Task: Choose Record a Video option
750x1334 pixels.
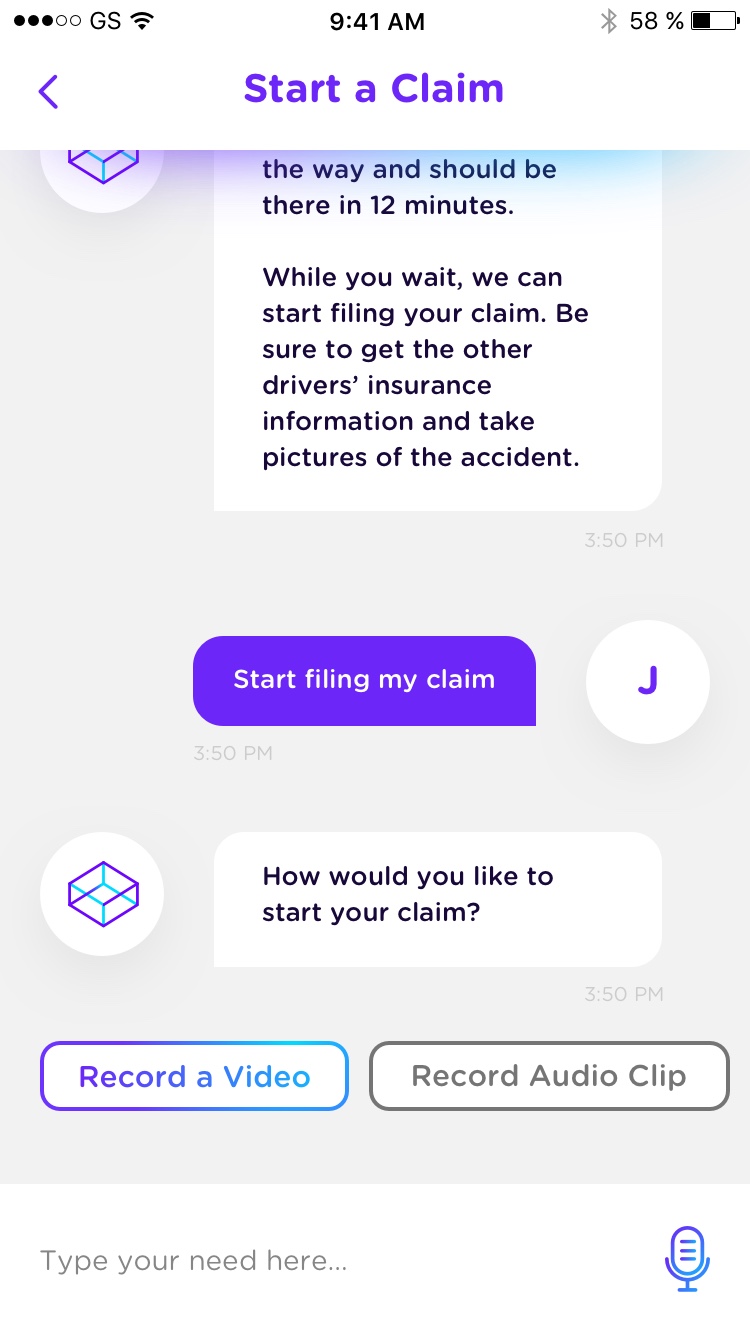Action: (x=194, y=1076)
